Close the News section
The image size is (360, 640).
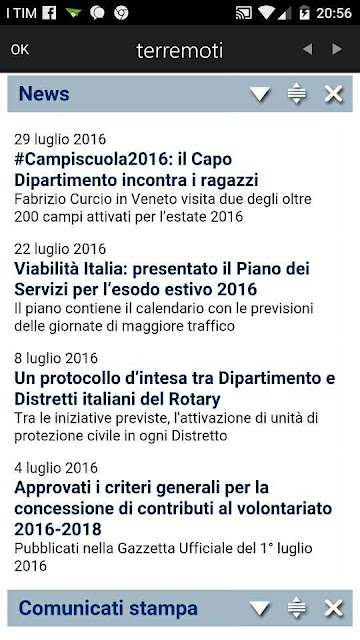(333, 94)
